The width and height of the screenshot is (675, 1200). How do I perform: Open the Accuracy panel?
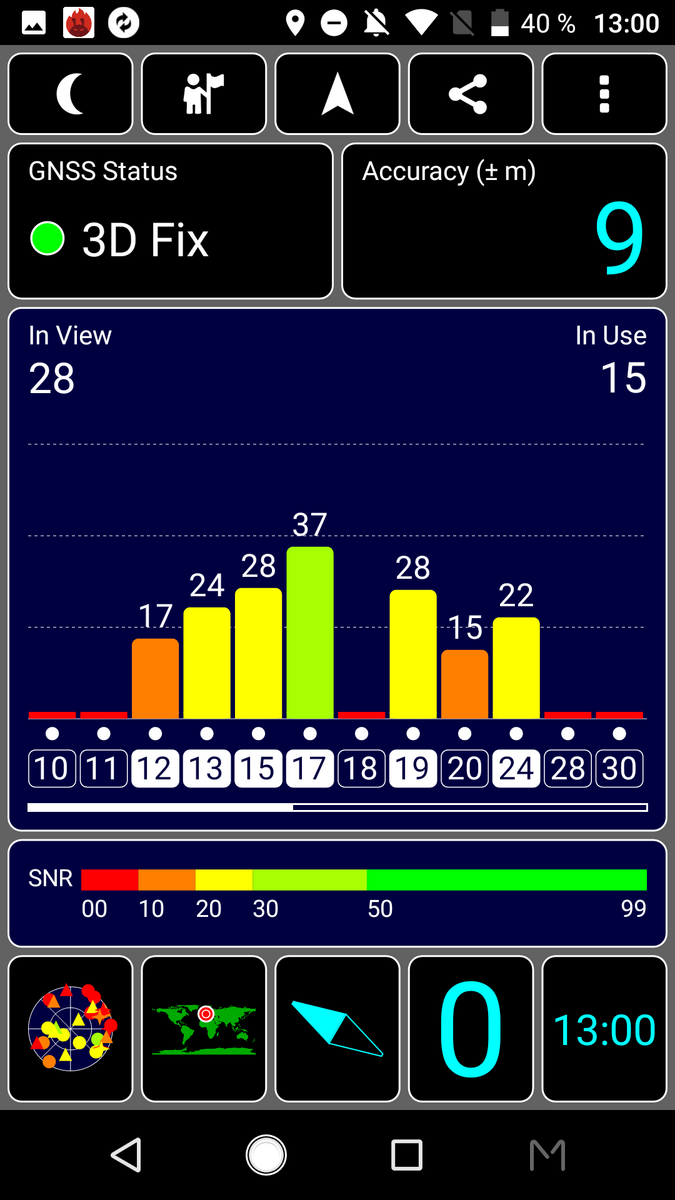504,221
